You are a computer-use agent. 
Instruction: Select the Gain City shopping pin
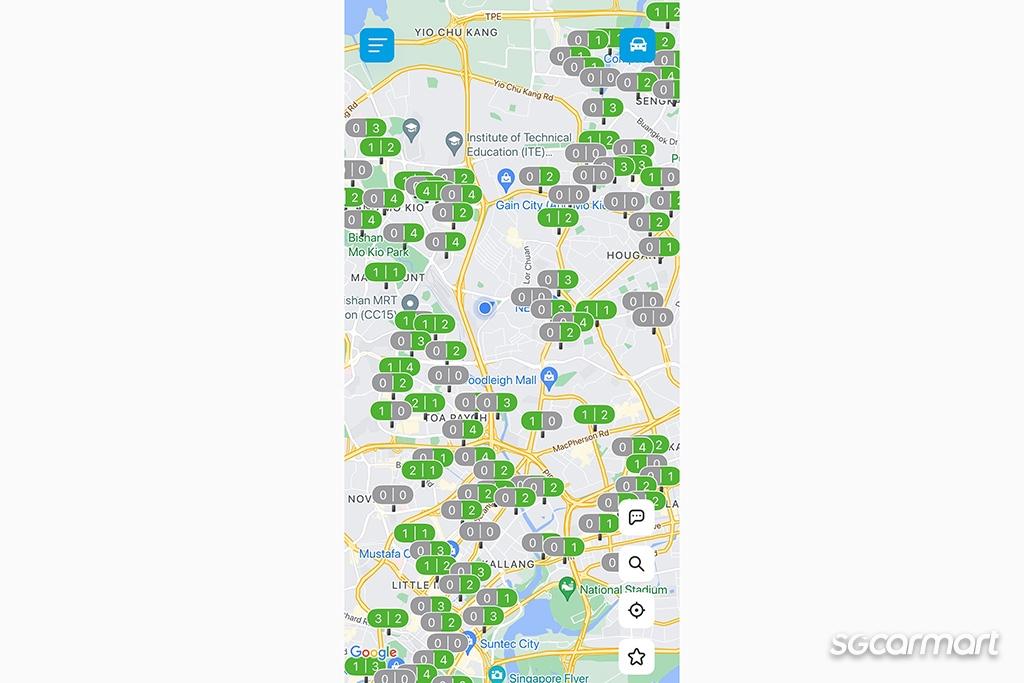click(x=506, y=180)
